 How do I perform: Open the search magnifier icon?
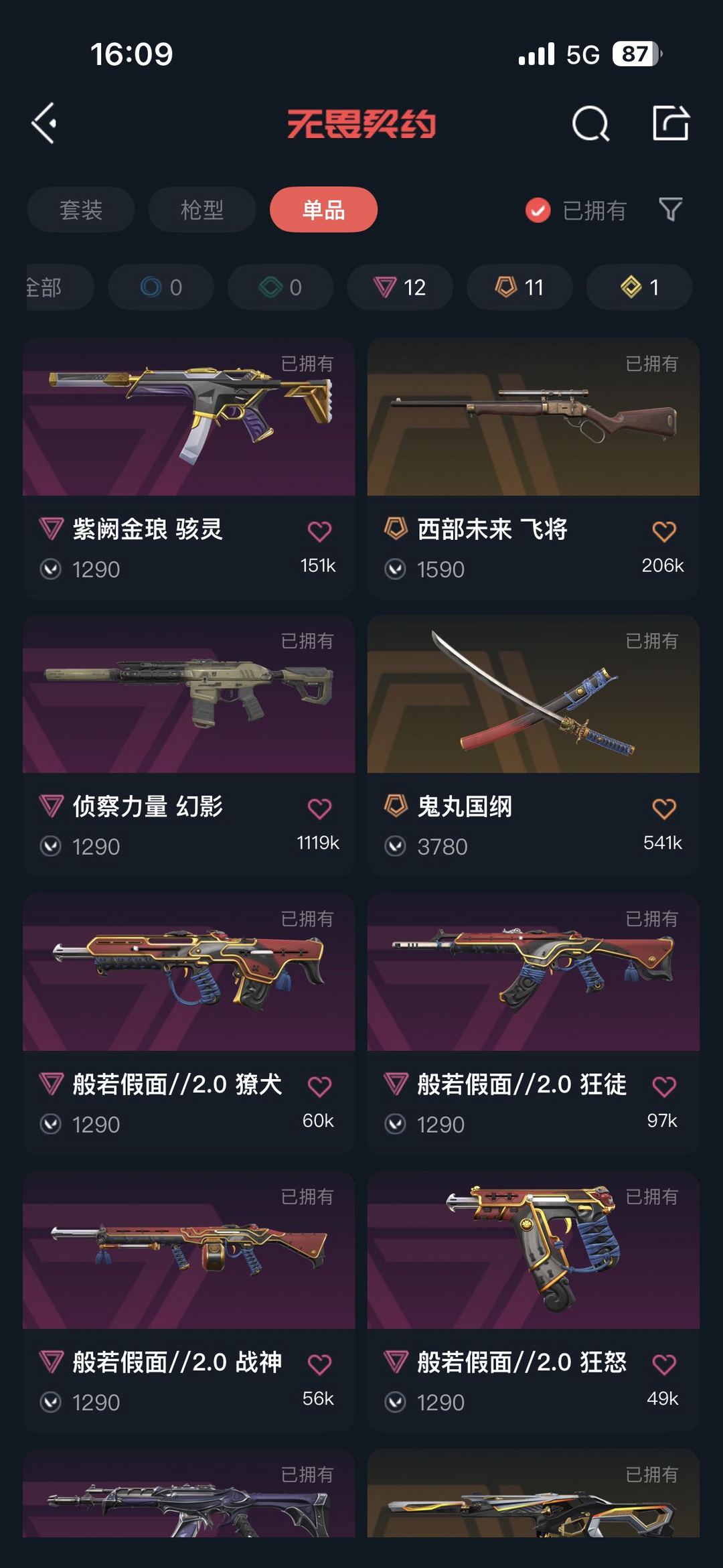(x=591, y=123)
